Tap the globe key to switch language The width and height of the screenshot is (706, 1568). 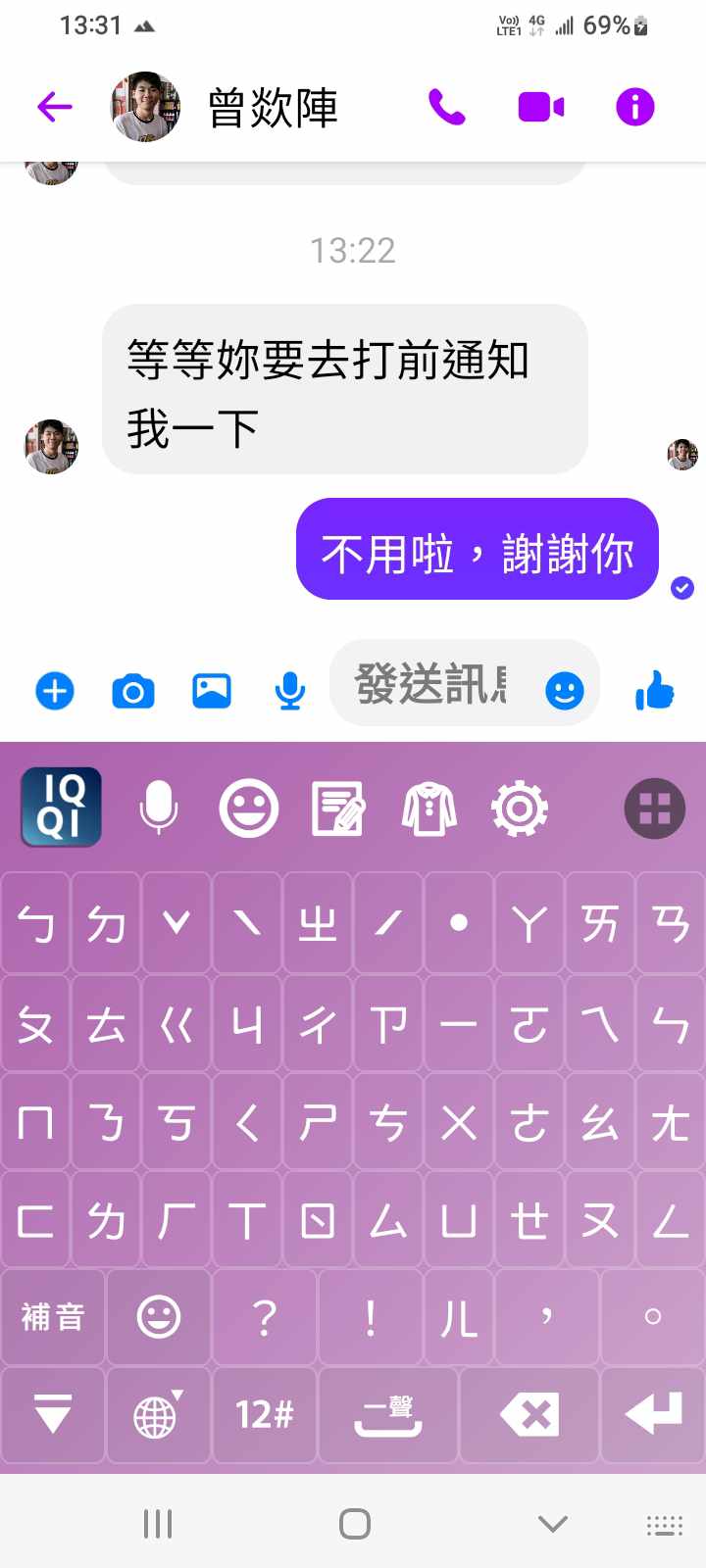point(157,1414)
